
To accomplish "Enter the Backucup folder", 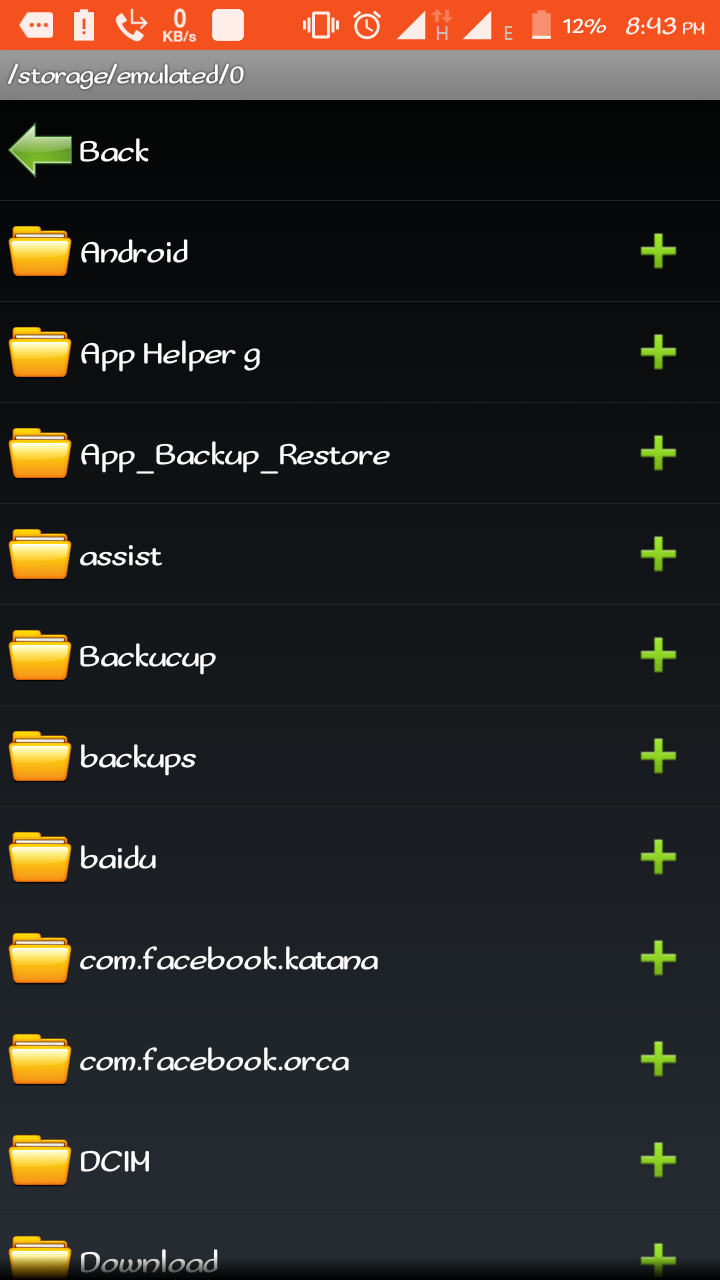I will 147,657.
